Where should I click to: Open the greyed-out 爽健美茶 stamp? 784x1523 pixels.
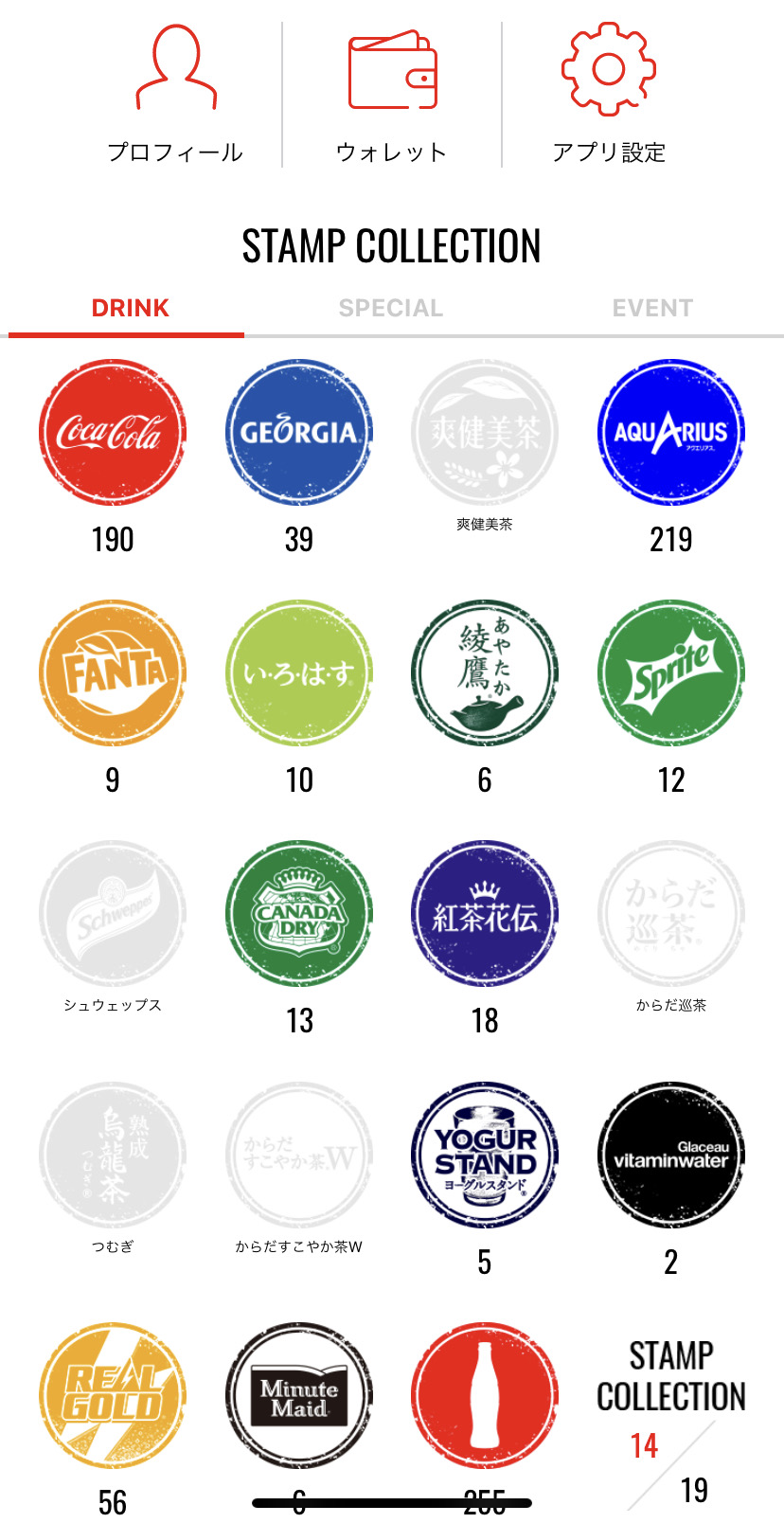click(484, 433)
